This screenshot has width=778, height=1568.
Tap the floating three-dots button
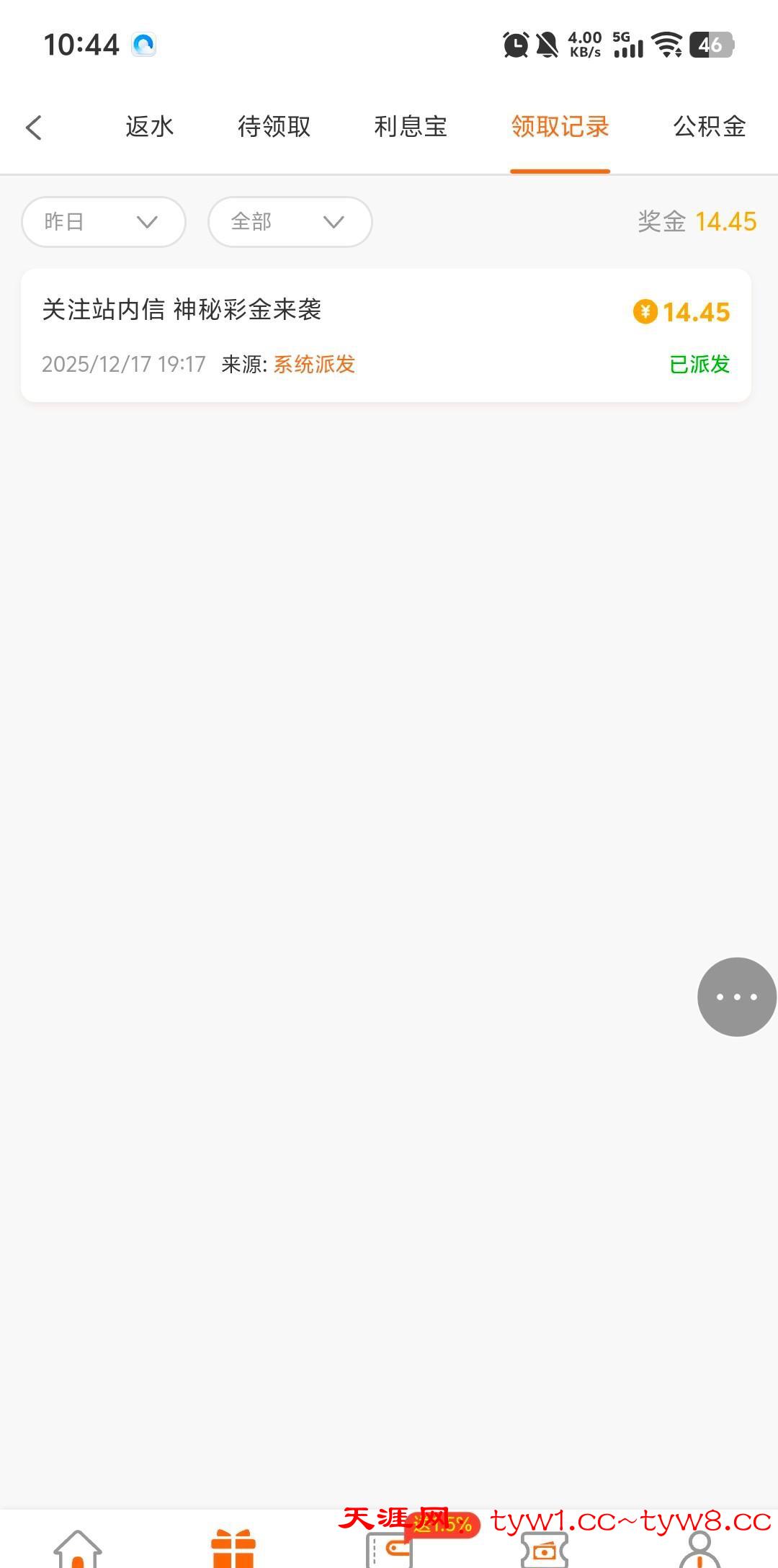click(x=736, y=997)
